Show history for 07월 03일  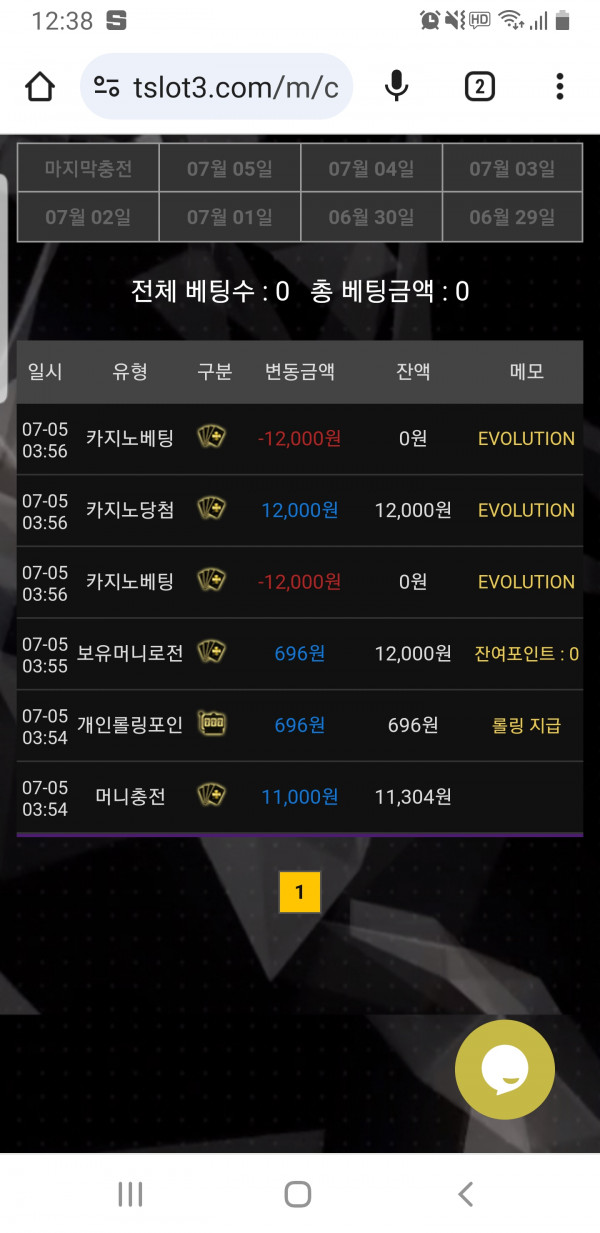click(x=512, y=168)
